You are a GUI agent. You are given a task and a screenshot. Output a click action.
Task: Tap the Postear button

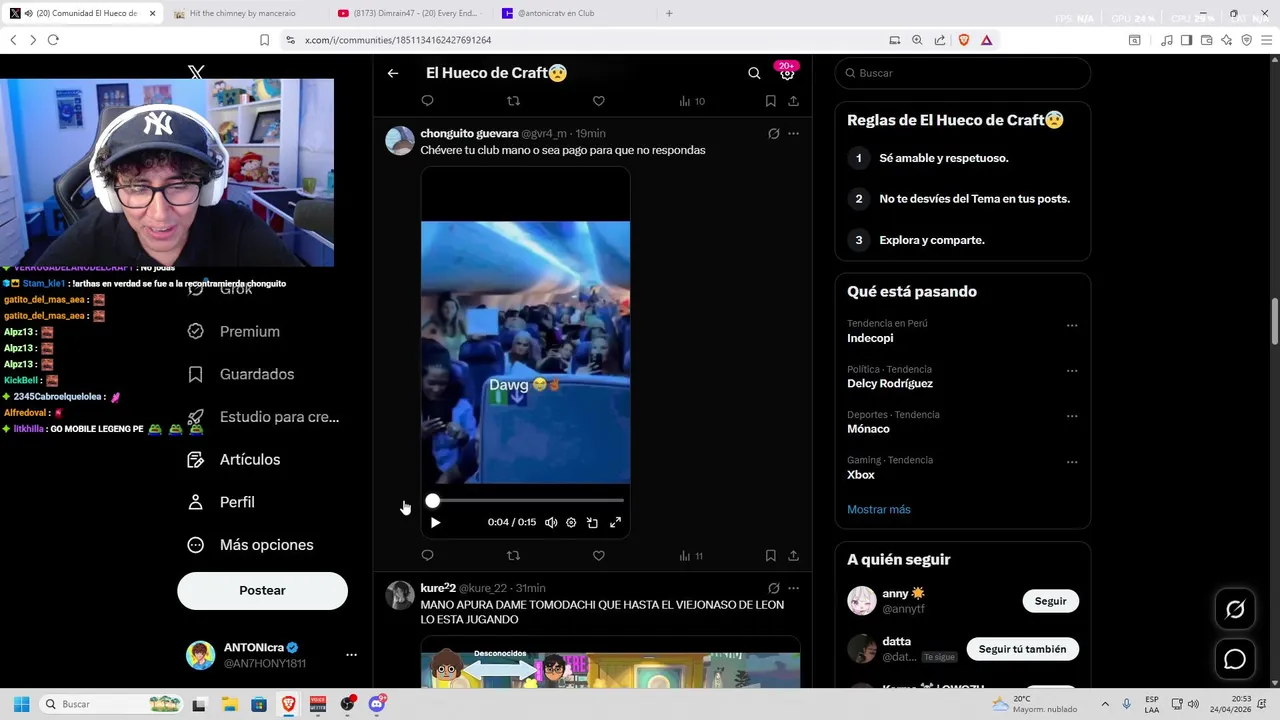point(262,590)
